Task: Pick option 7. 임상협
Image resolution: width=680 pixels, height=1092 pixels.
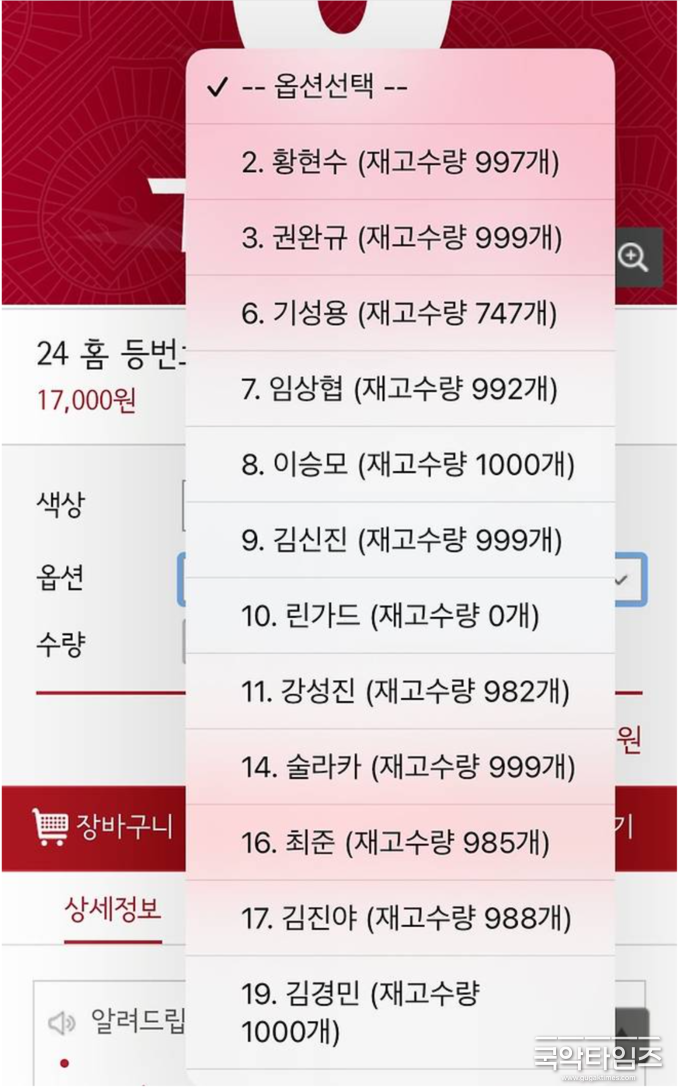Action: click(x=400, y=389)
